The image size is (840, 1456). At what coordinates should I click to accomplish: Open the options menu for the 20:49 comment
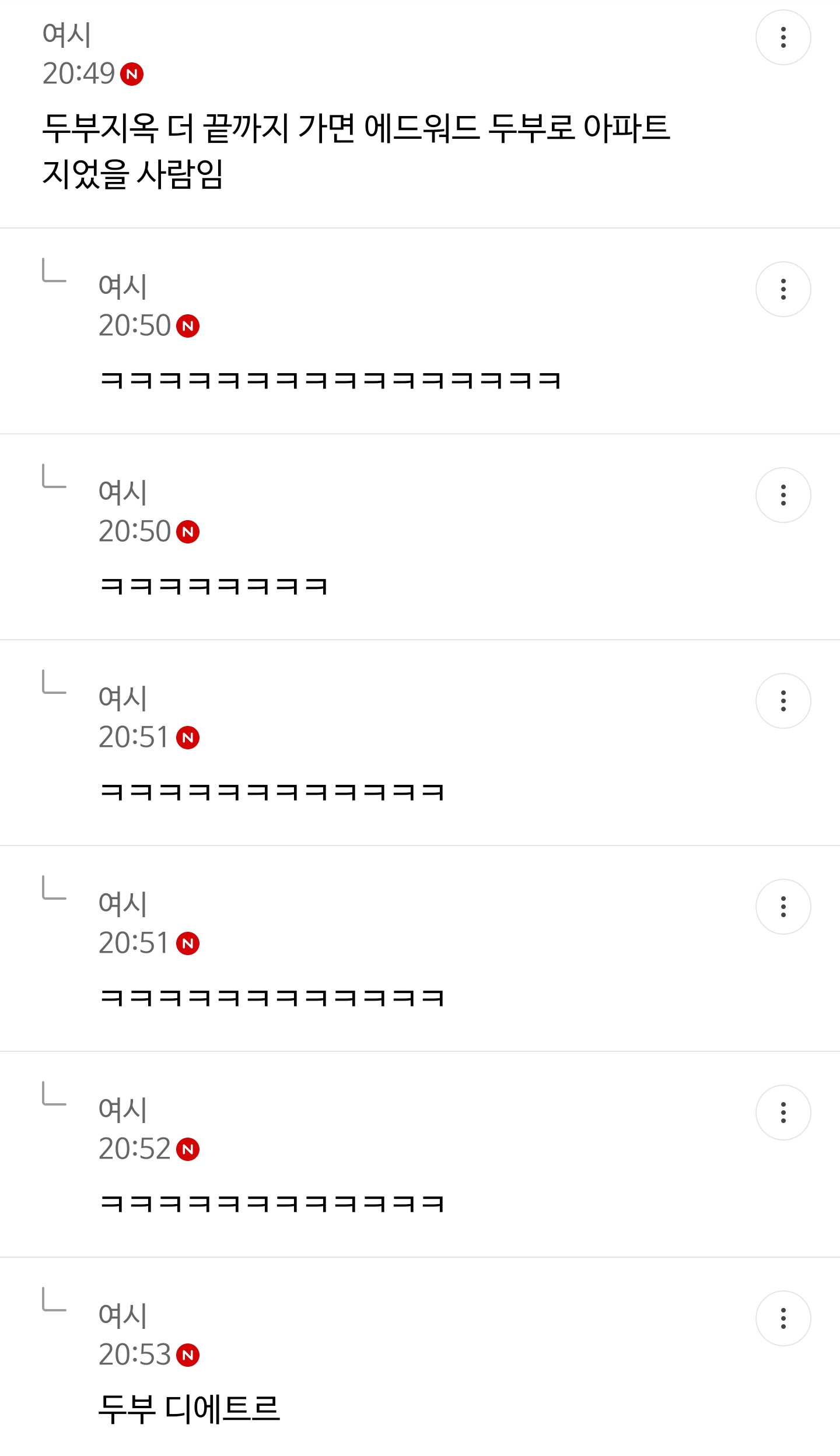click(783, 37)
